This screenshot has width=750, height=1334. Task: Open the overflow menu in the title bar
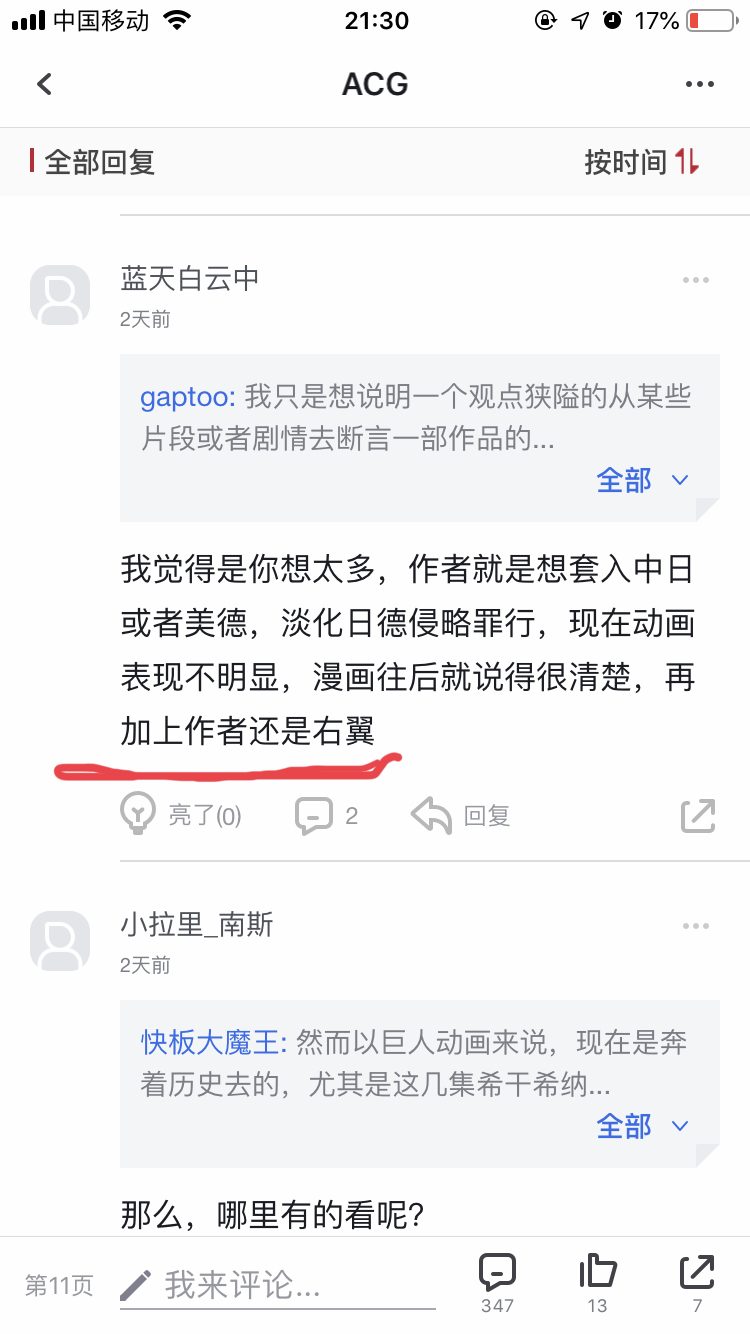(x=700, y=84)
